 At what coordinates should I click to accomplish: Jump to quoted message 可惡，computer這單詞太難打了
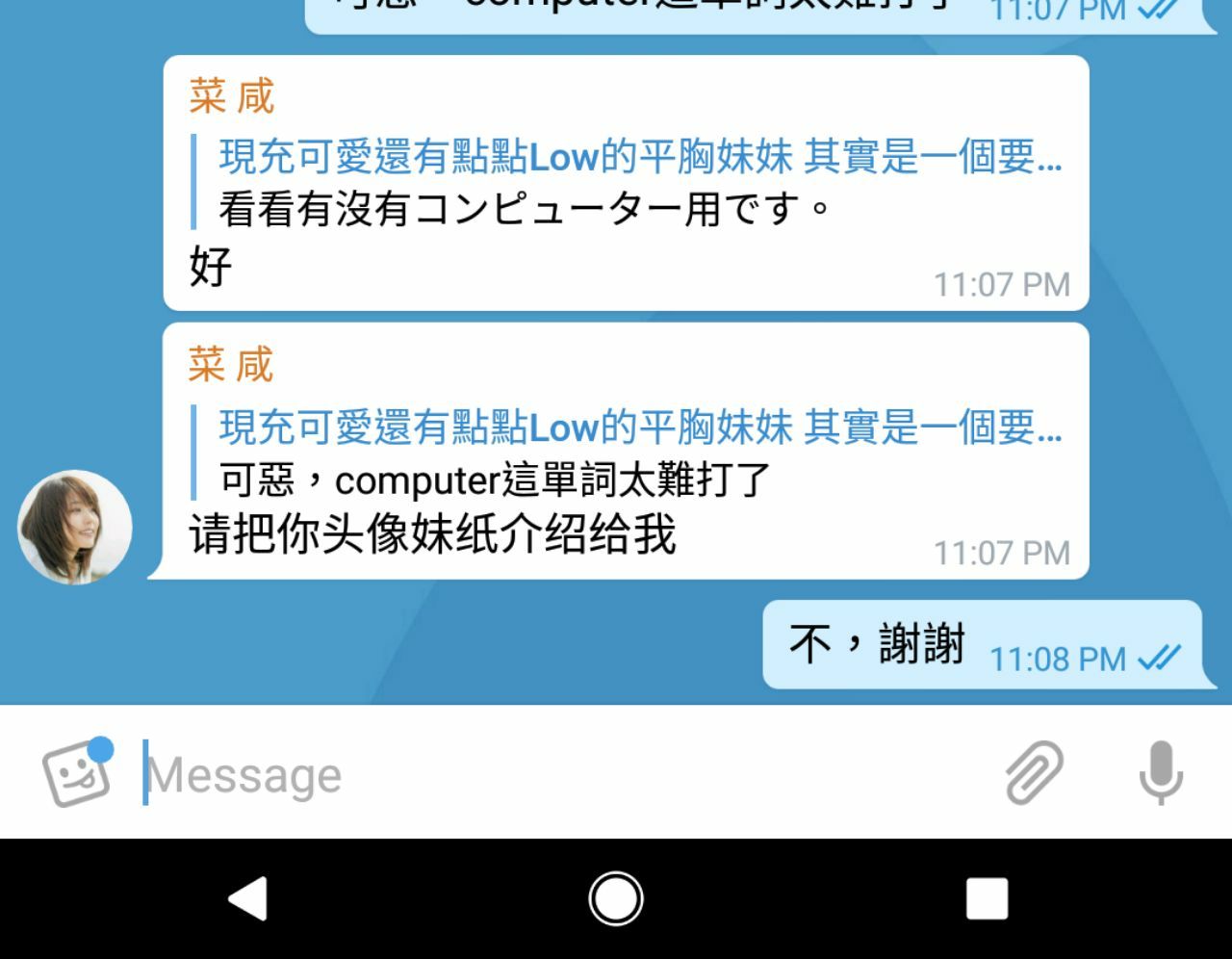[x=626, y=453]
